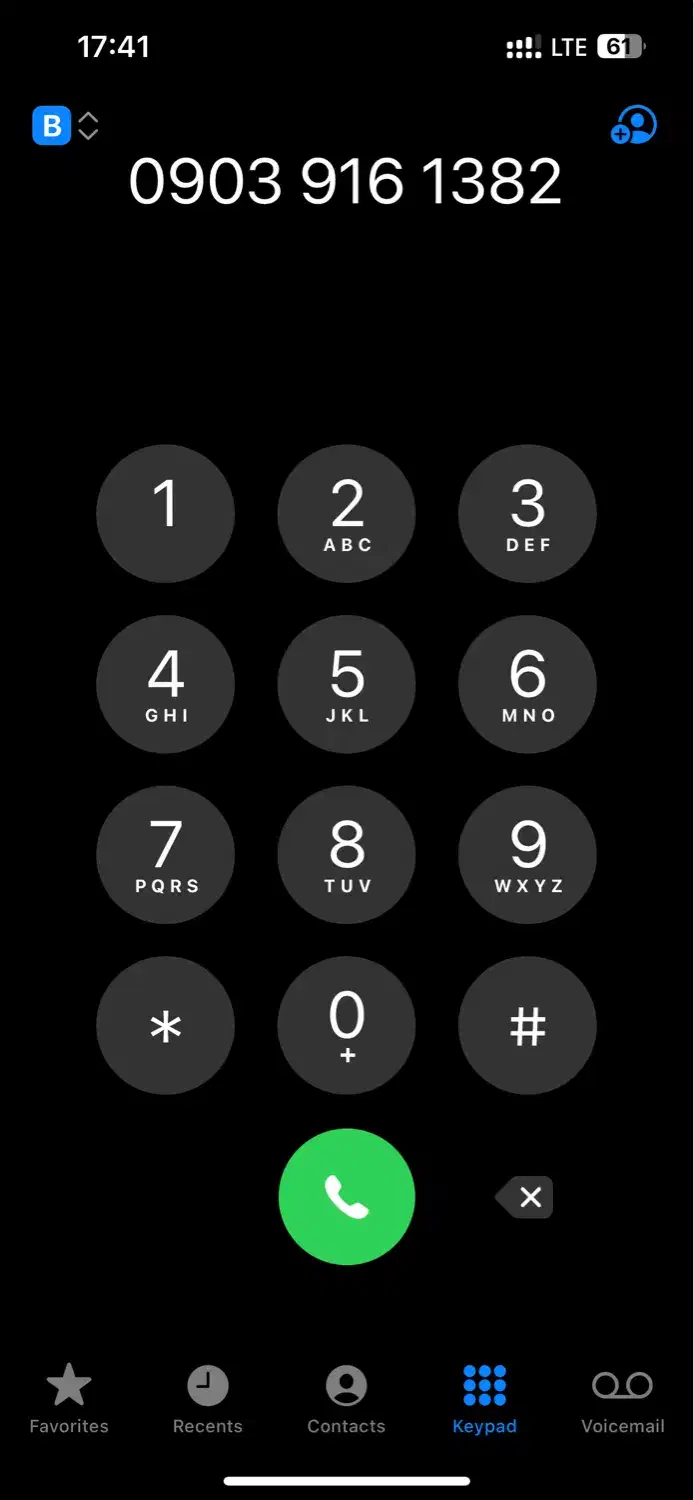
Task: Enter digit 2 ABC on the keypad
Action: [347, 514]
